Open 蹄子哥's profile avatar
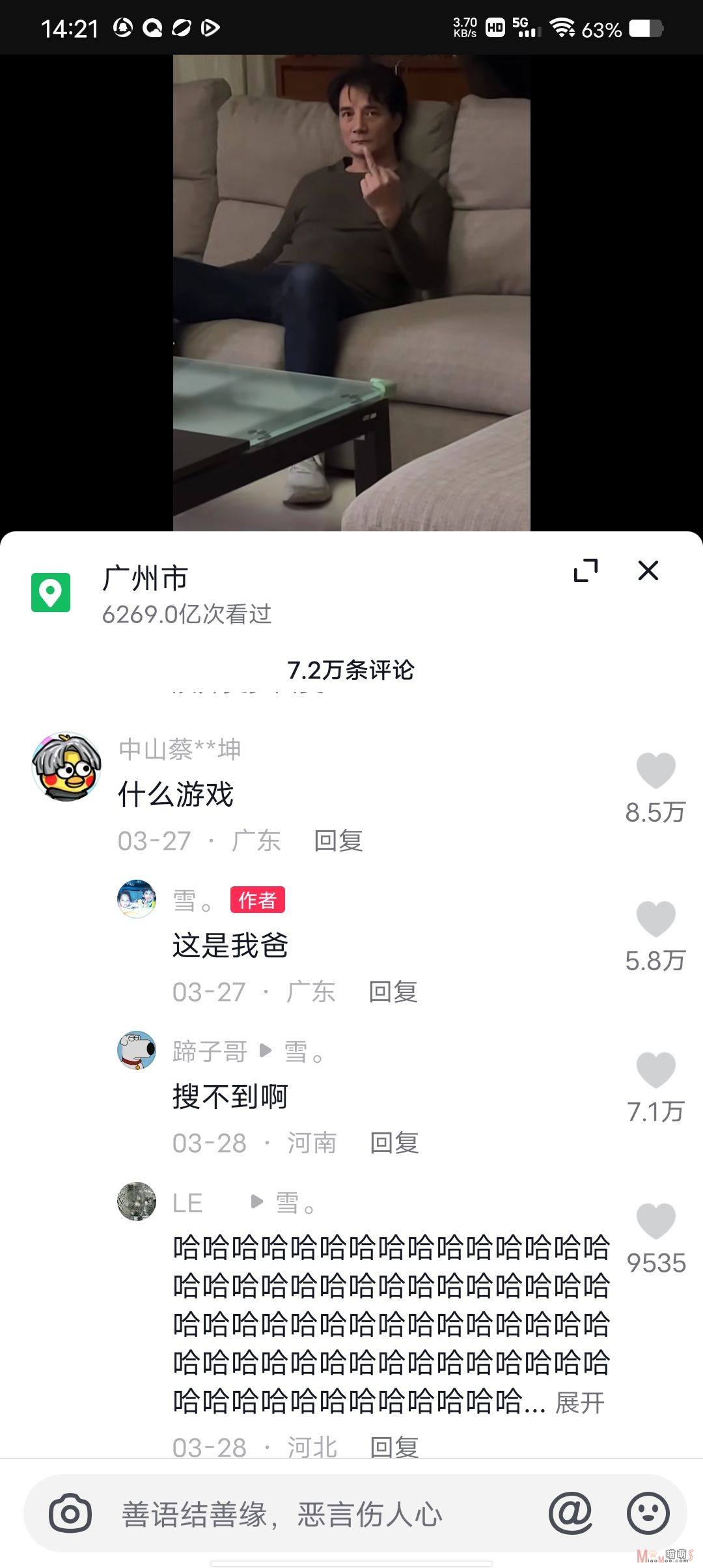The height and width of the screenshot is (1568, 703). [x=137, y=1050]
